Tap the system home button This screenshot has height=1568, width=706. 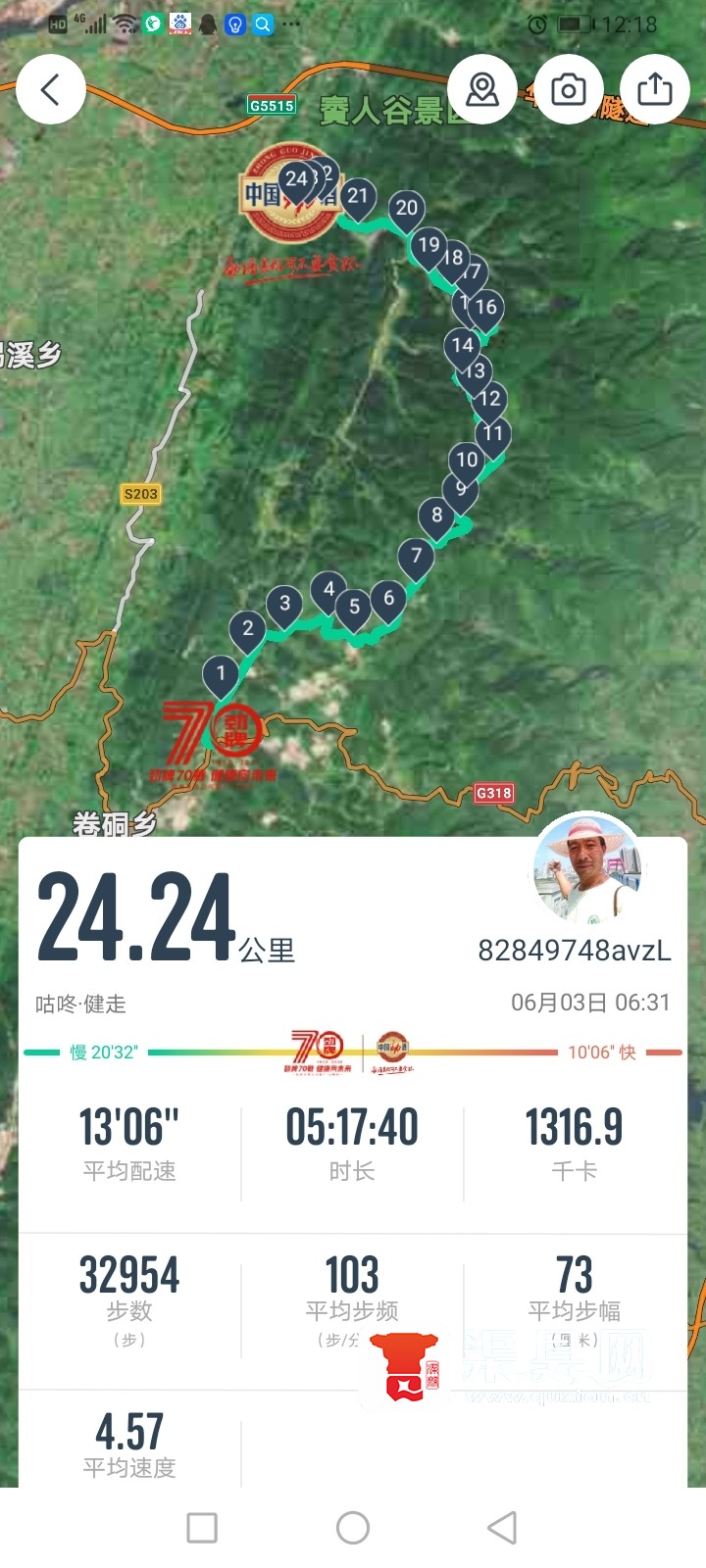353,1527
